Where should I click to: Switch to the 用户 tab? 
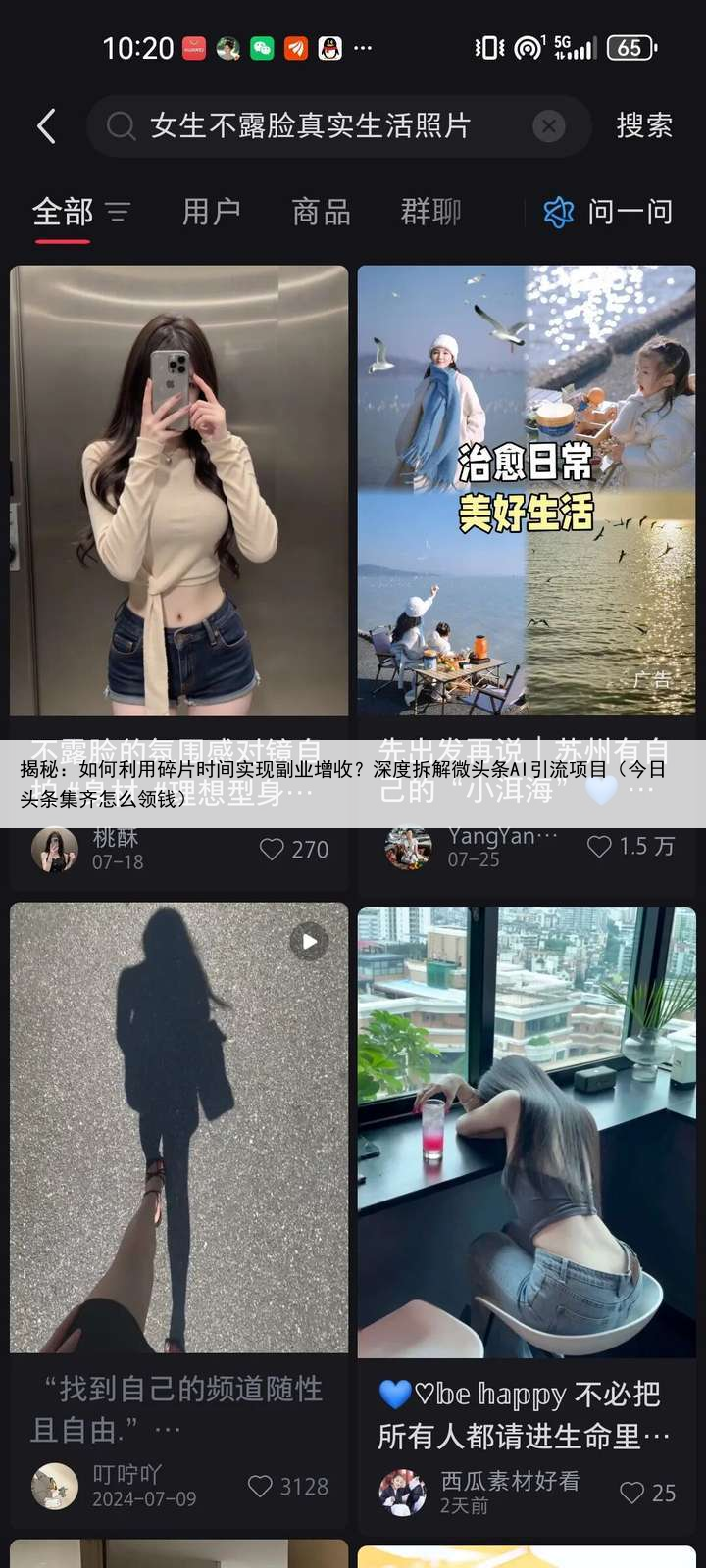[x=211, y=212]
